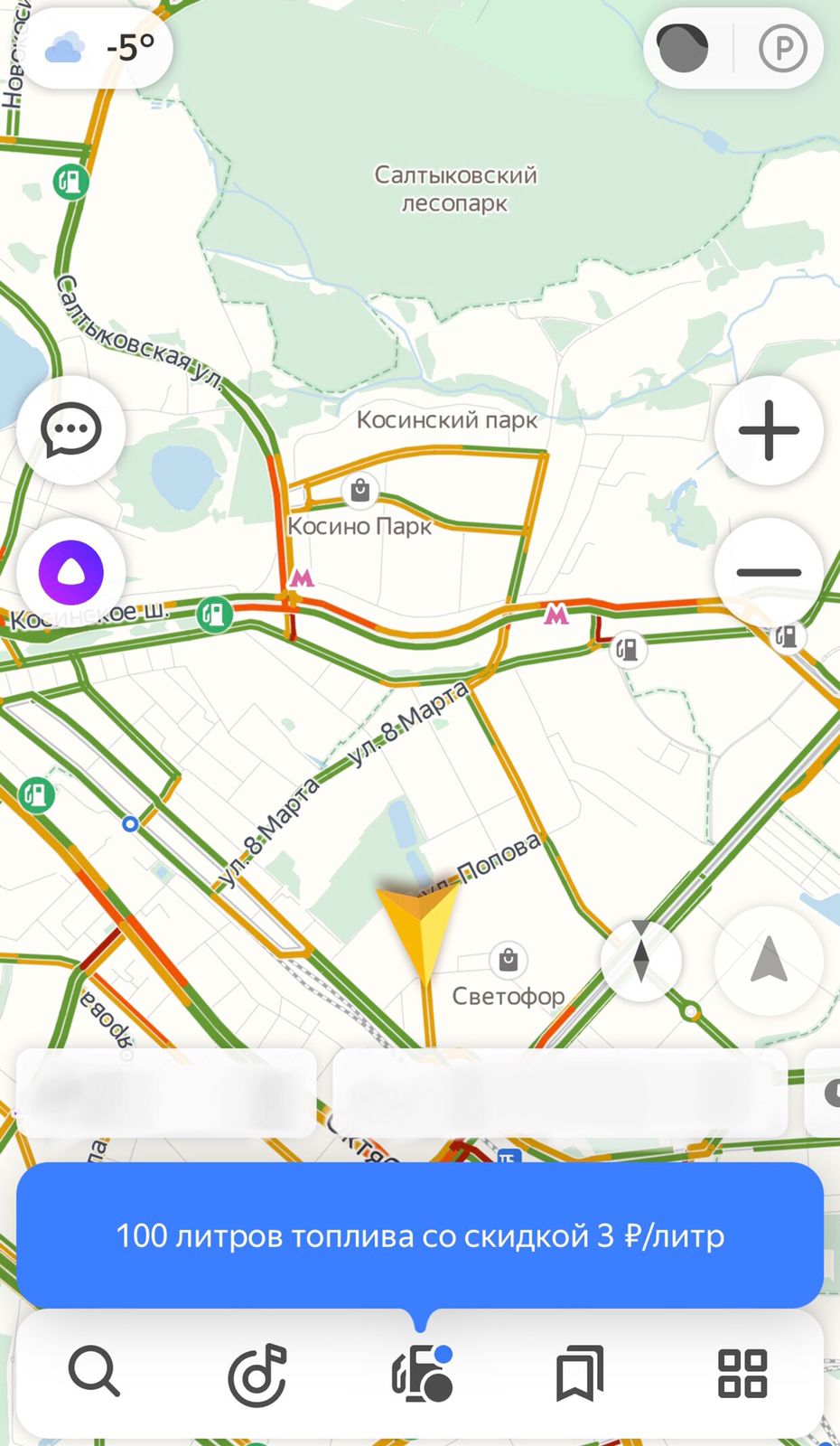Zoom out with the minus button
This screenshot has width=840, height=1446.
(769, 572)
